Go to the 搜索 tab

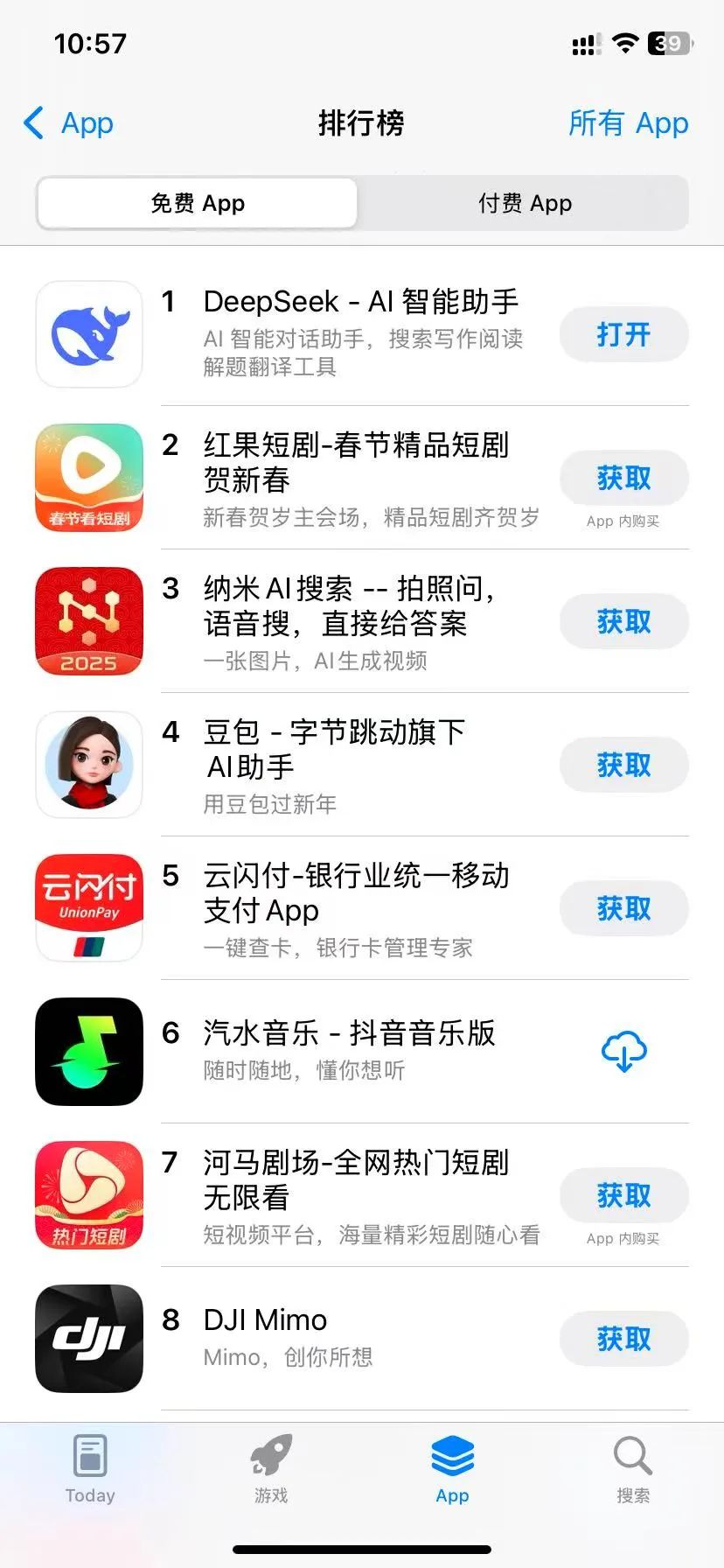pos(632,1470)
